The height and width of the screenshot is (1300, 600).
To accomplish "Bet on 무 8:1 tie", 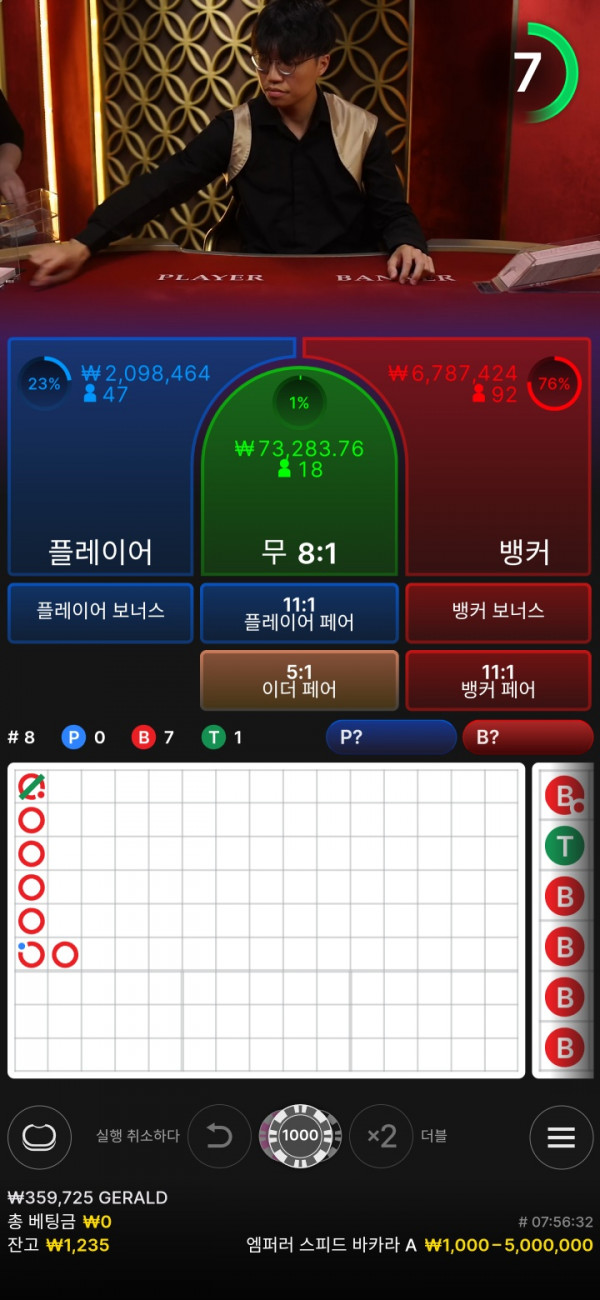I will tap(300, 500).
